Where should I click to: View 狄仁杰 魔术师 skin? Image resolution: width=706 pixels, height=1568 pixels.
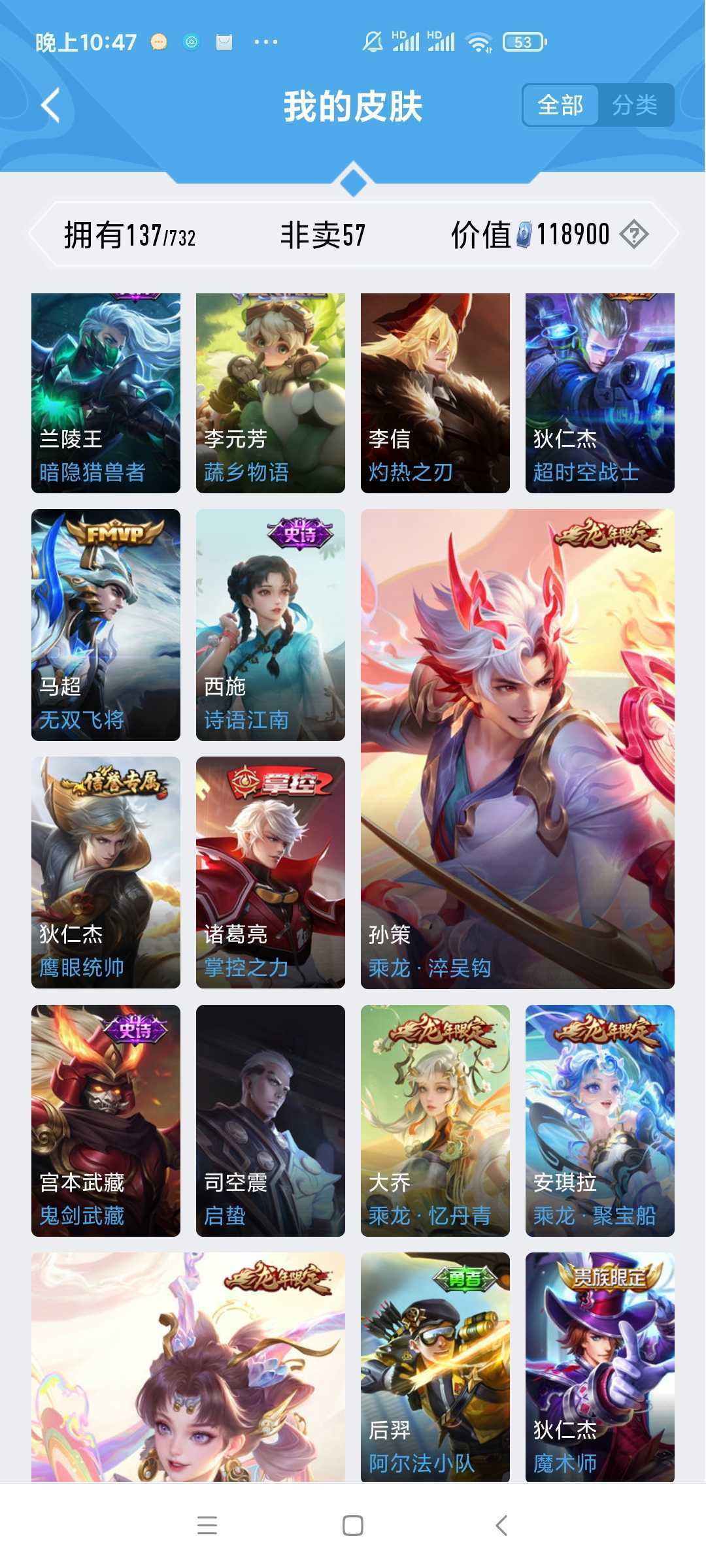[600, 1367]
